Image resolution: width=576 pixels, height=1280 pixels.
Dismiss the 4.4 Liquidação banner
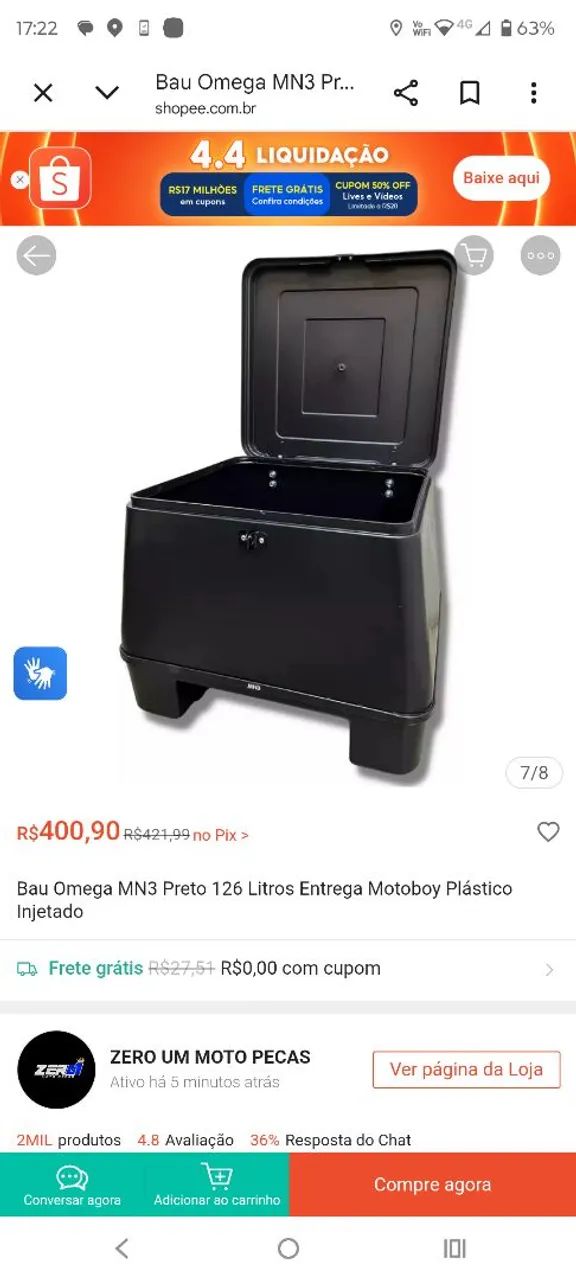(x=19, y=180)
